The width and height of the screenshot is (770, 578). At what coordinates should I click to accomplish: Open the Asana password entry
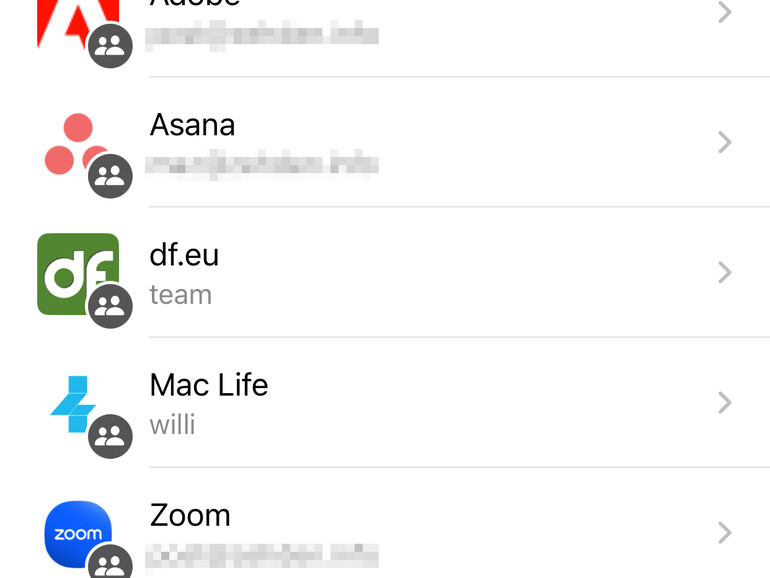tap(400, 142)
